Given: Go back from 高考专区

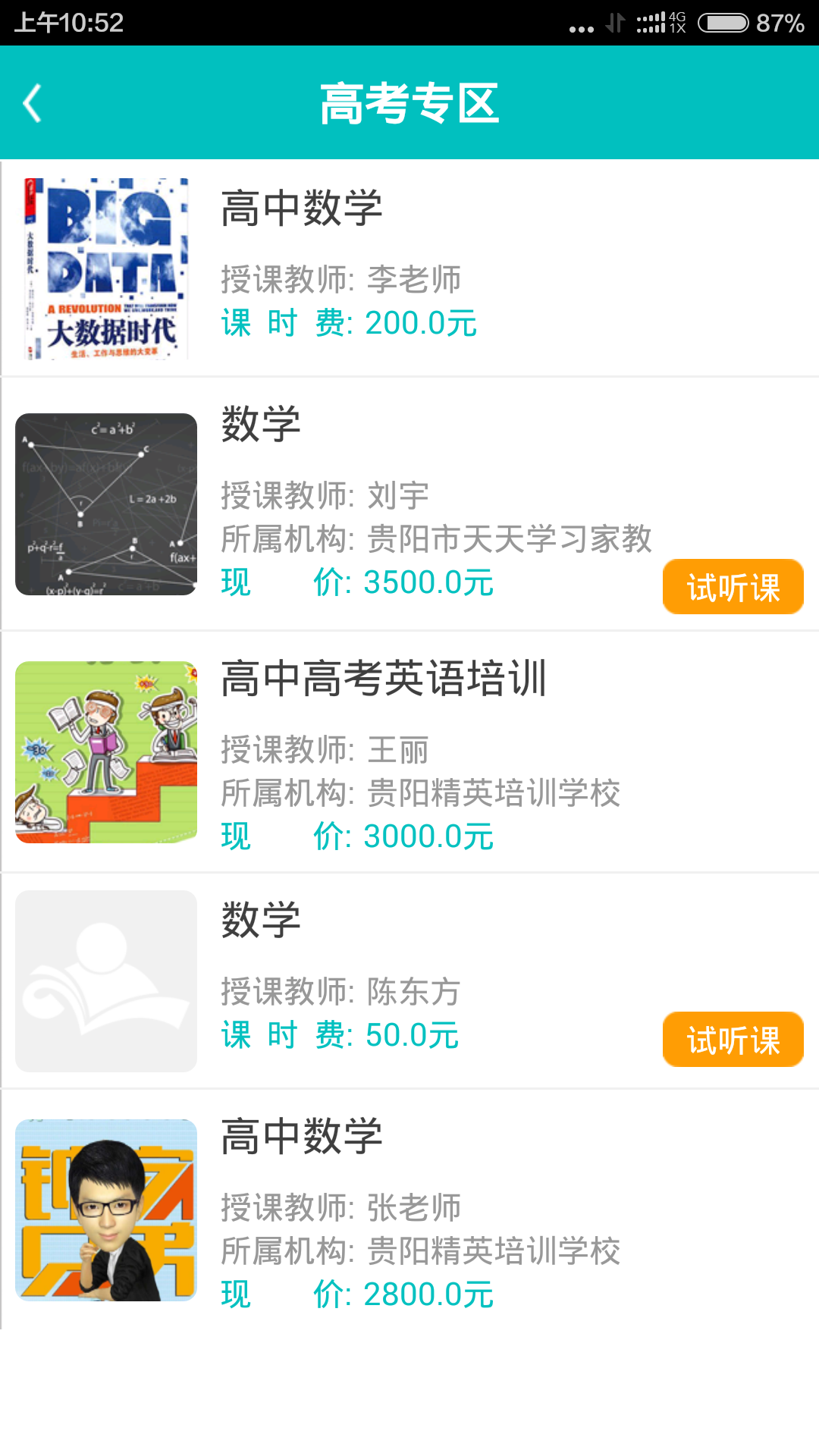Looking at the screenshot, I should 32,104.
